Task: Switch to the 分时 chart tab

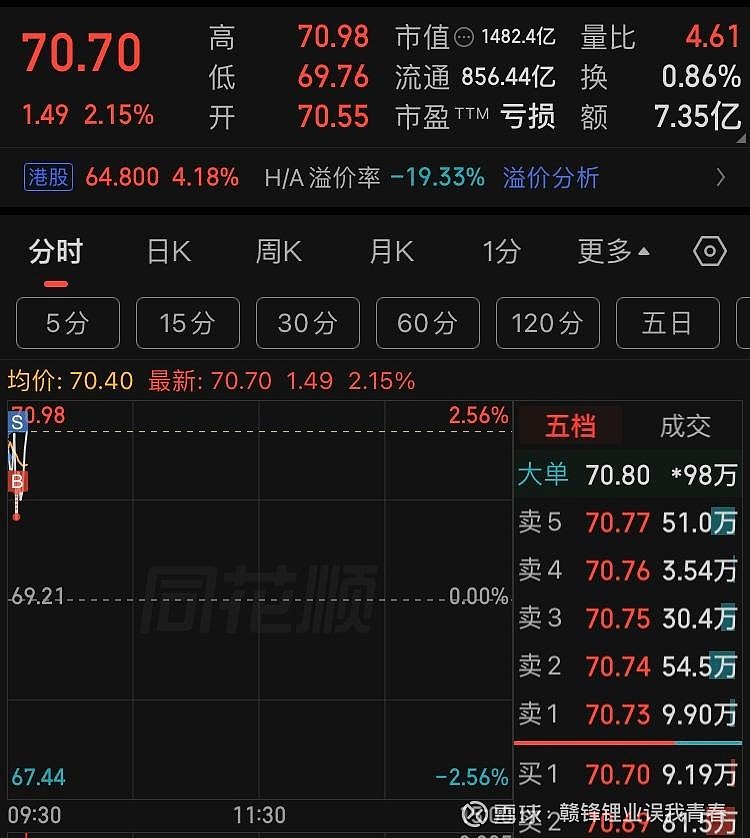Action: point(56,251)
